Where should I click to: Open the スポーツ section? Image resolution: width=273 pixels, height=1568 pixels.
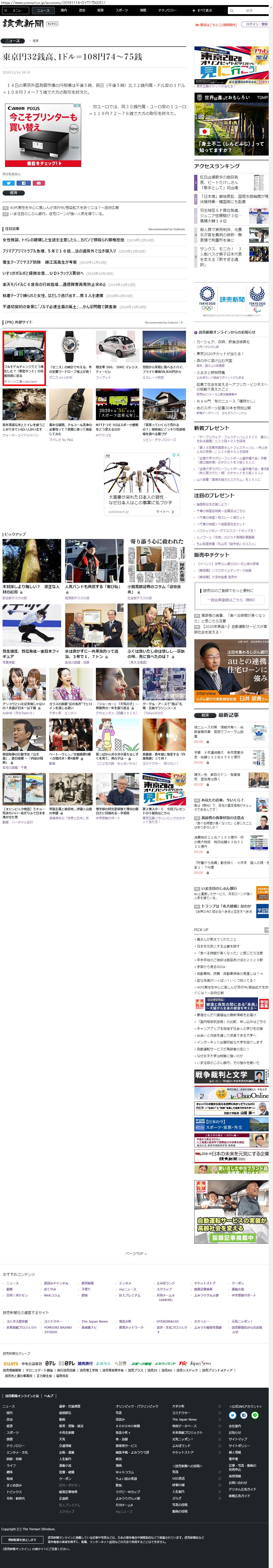122,10
